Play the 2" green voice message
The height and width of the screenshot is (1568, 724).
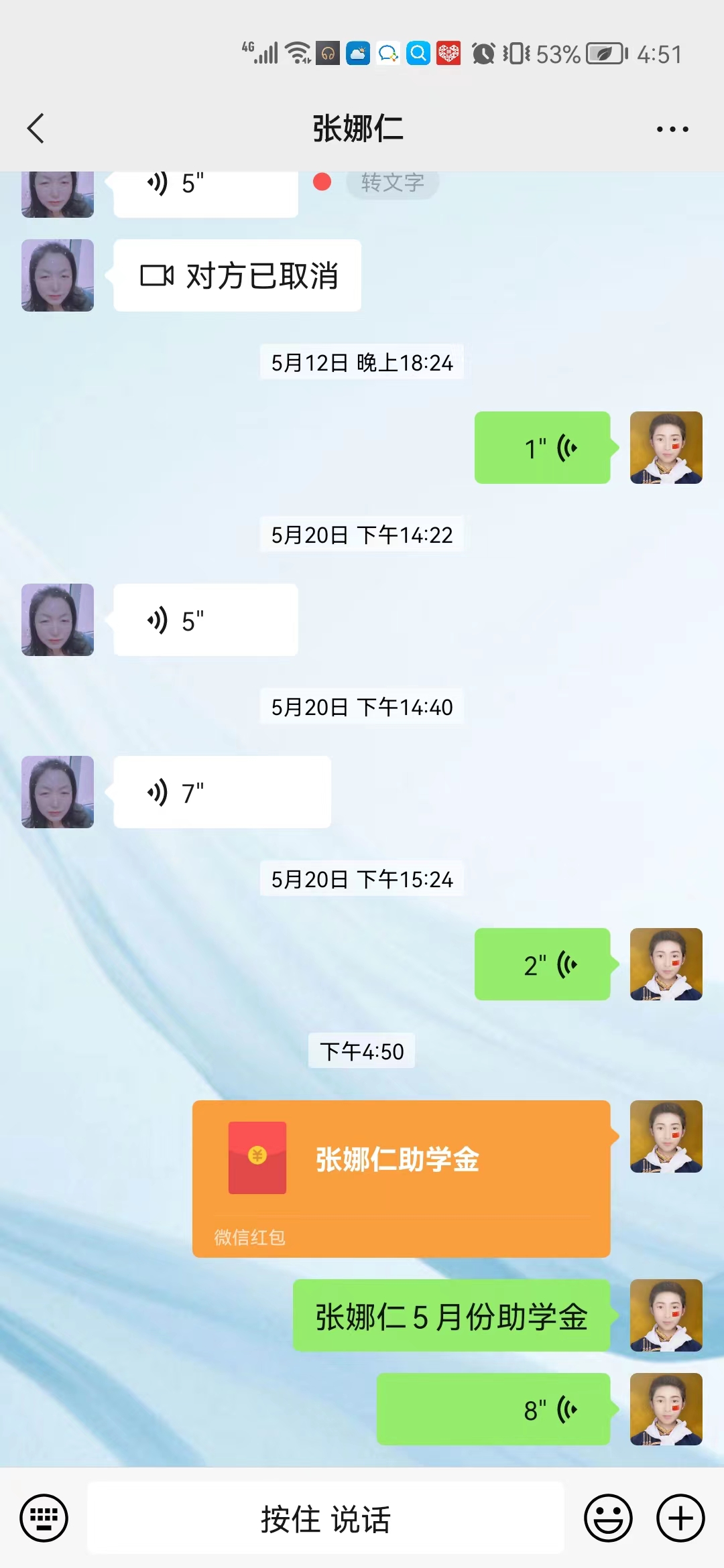(x=542, y=965)
